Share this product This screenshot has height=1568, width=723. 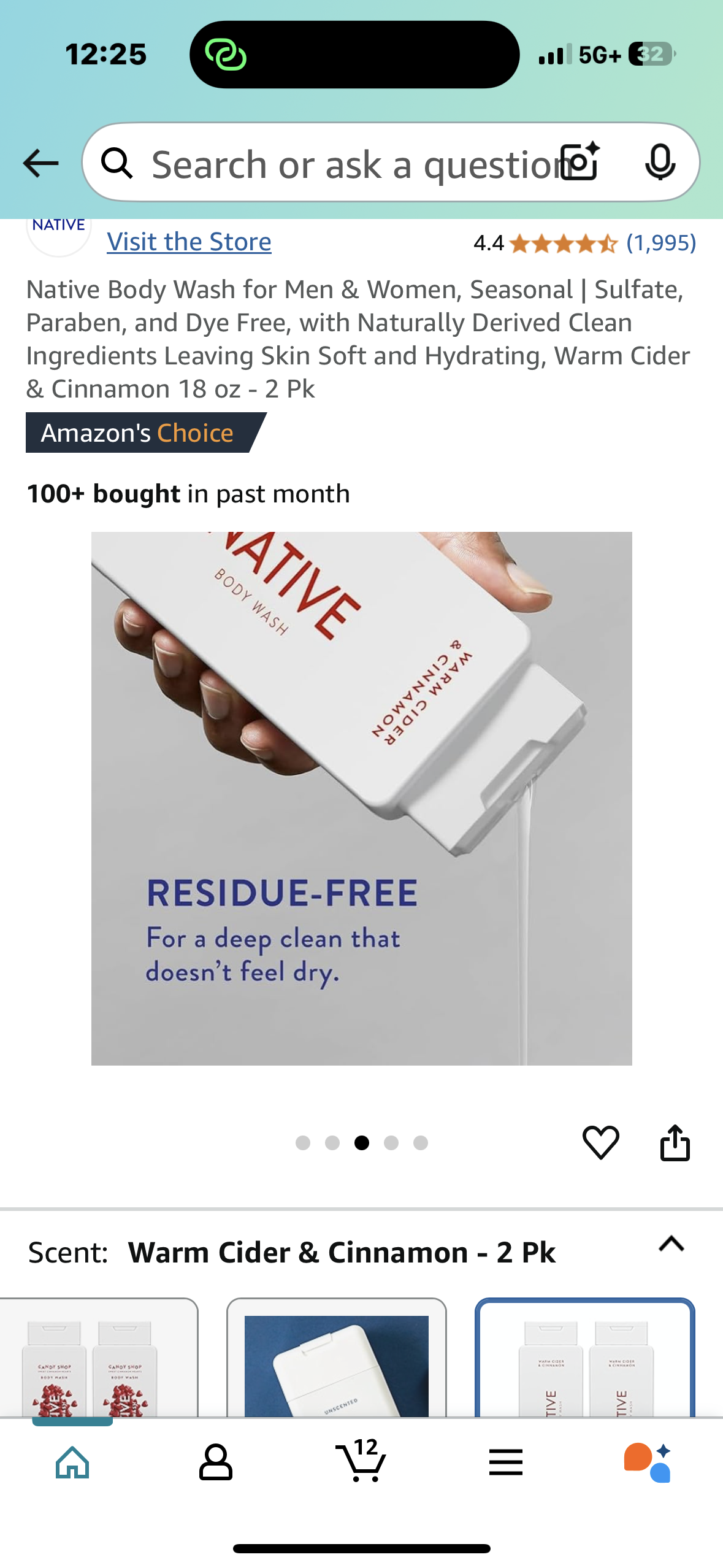(675, 1142)
